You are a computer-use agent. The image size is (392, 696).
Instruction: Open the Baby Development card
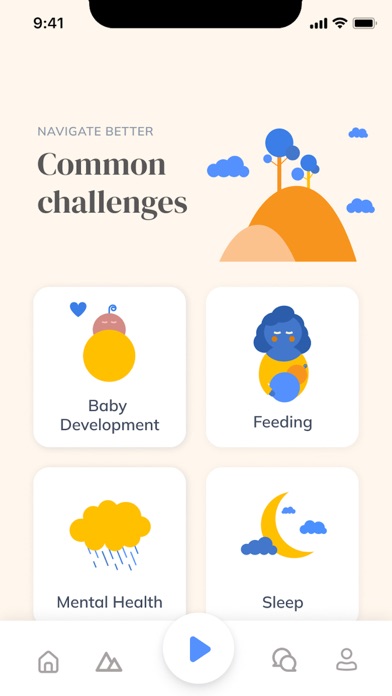(x=110, y=367)
